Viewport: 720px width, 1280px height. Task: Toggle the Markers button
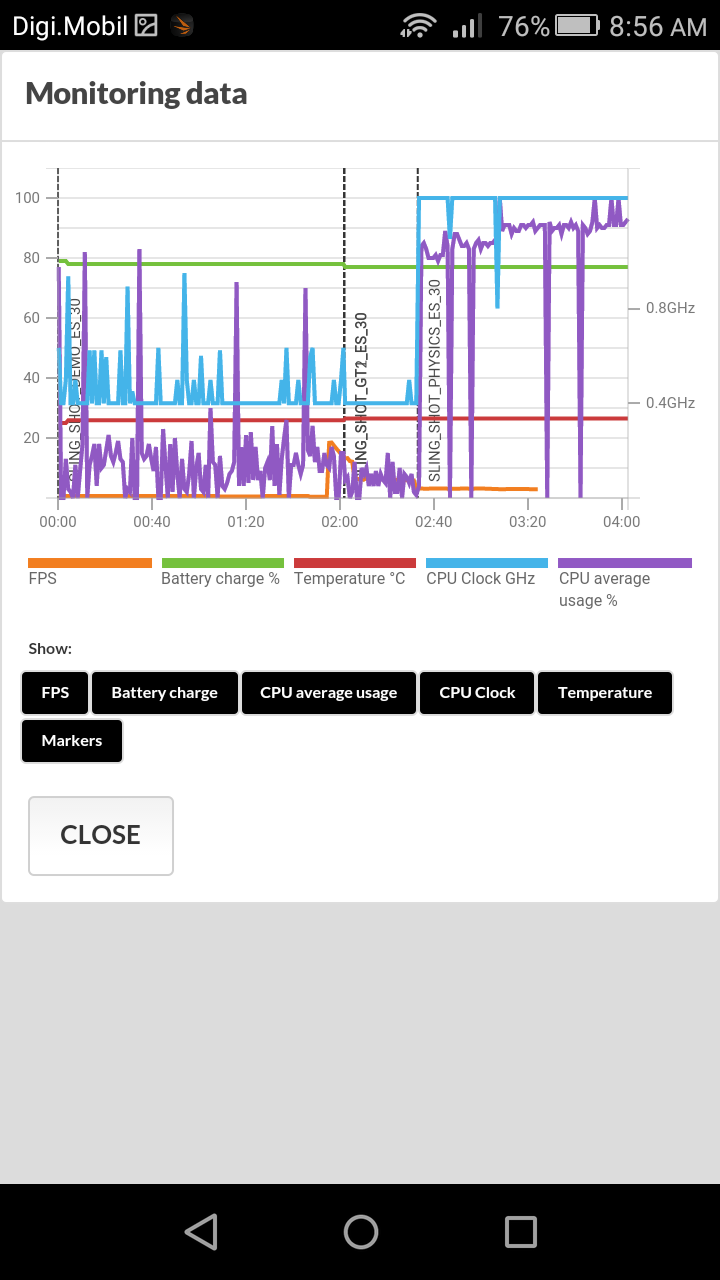pos(72,741)
